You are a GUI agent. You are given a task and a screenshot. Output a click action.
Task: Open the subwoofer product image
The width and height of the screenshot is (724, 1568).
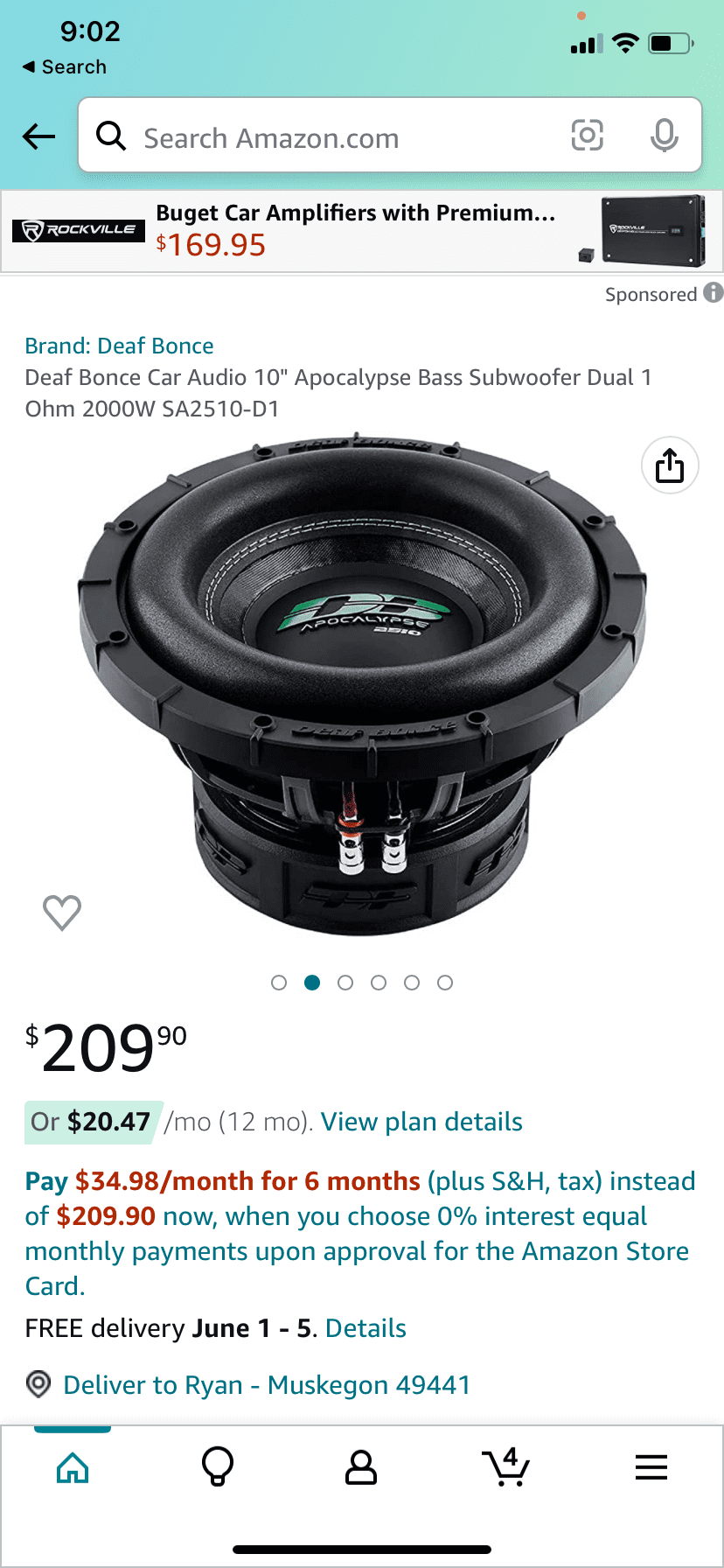point(362,682)
